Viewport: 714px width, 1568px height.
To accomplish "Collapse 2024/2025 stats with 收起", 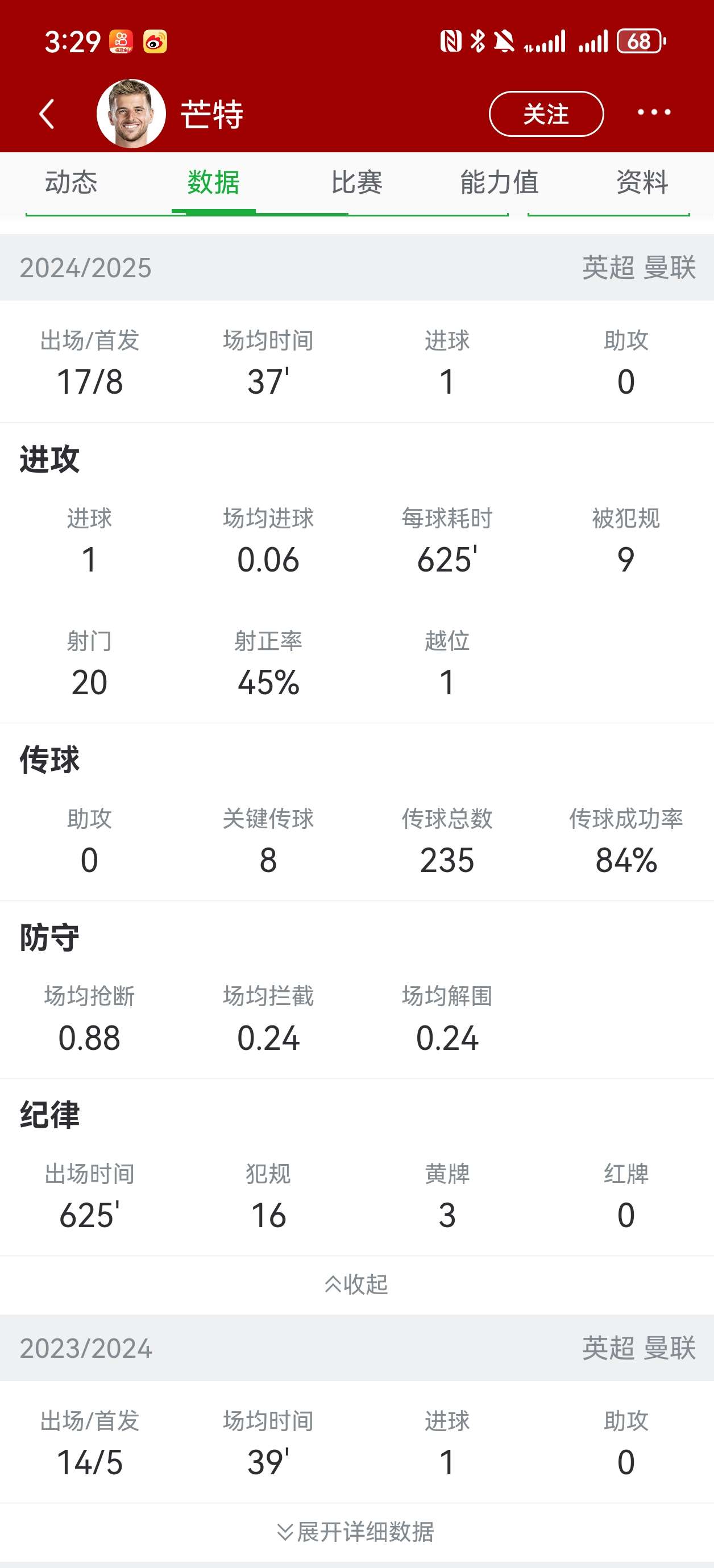I will (x=356, y=1285).
